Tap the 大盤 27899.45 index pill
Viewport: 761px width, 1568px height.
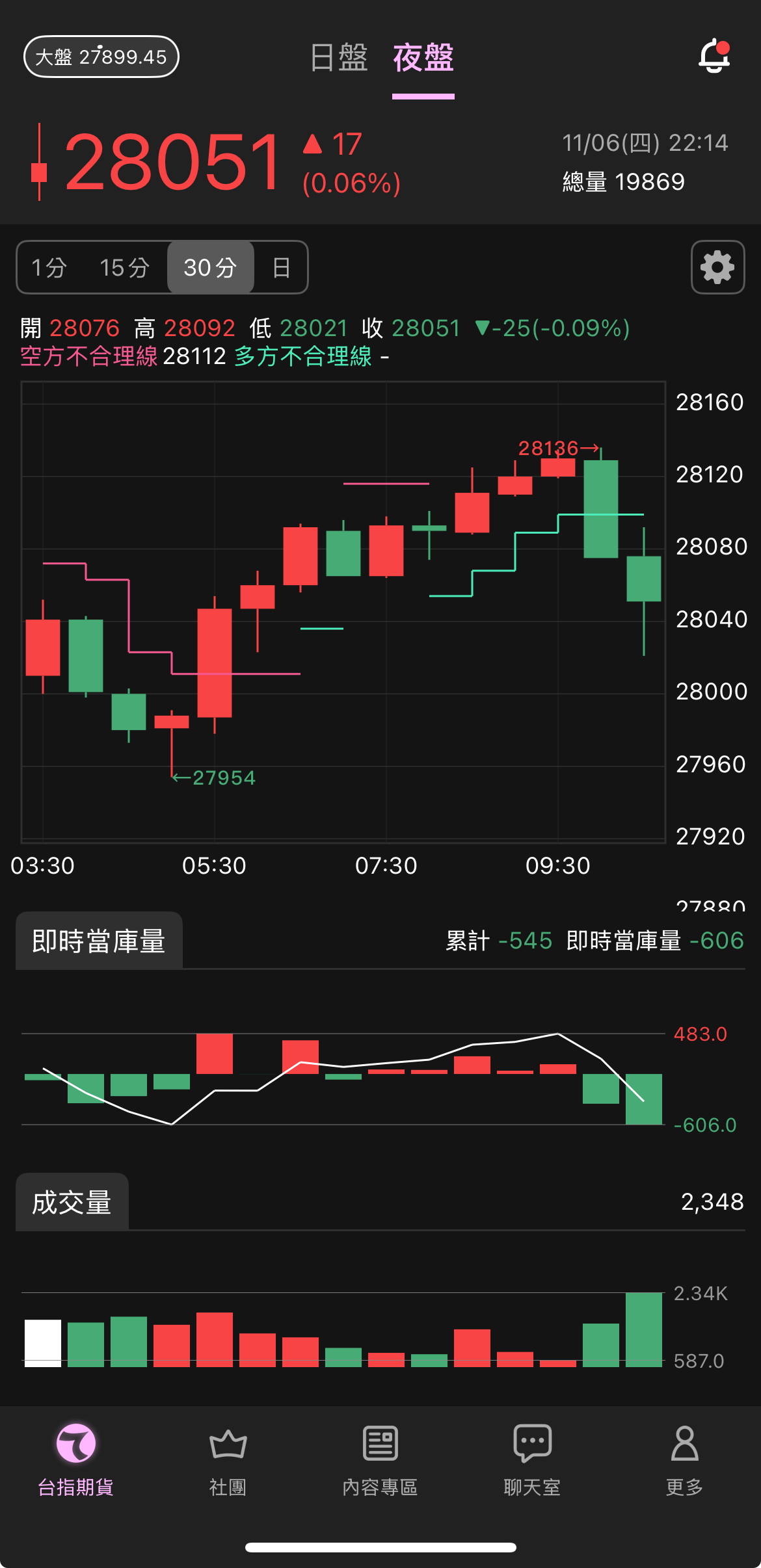click(x=101, y=57)
